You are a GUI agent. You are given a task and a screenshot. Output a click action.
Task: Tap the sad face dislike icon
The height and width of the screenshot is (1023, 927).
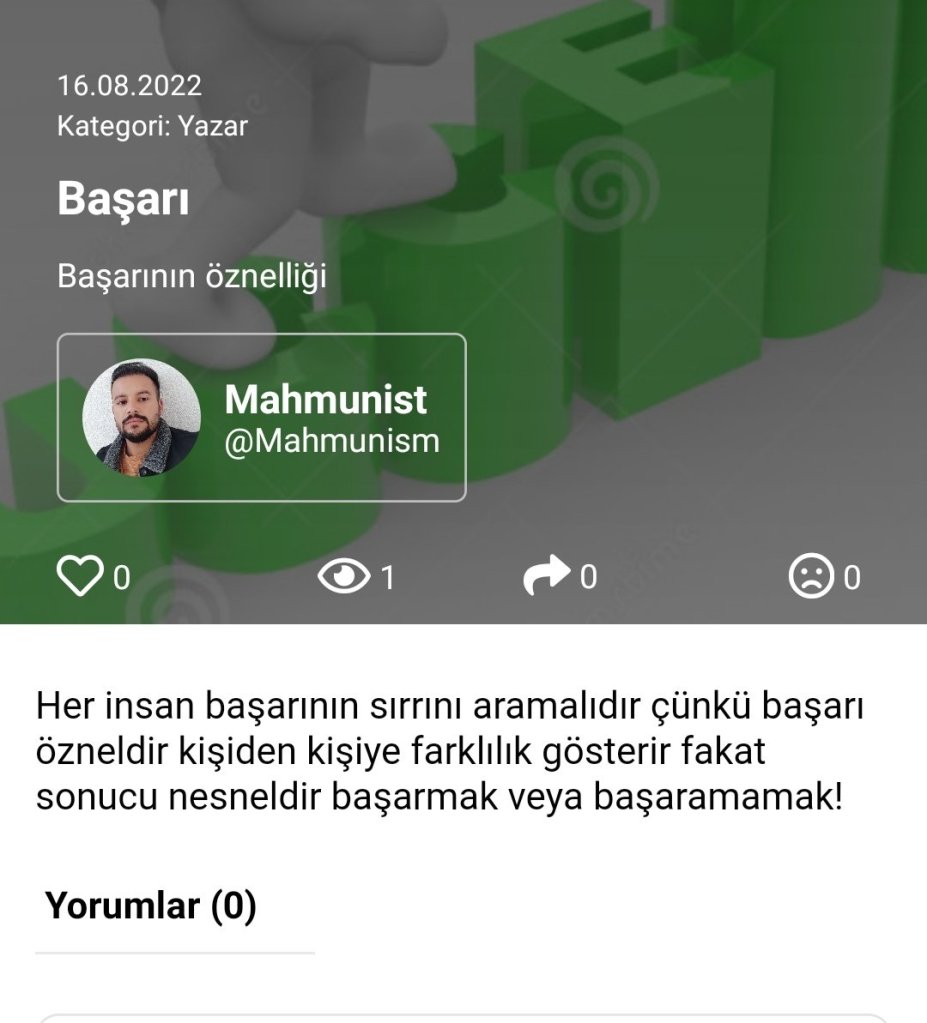click(x=811, y=577)
